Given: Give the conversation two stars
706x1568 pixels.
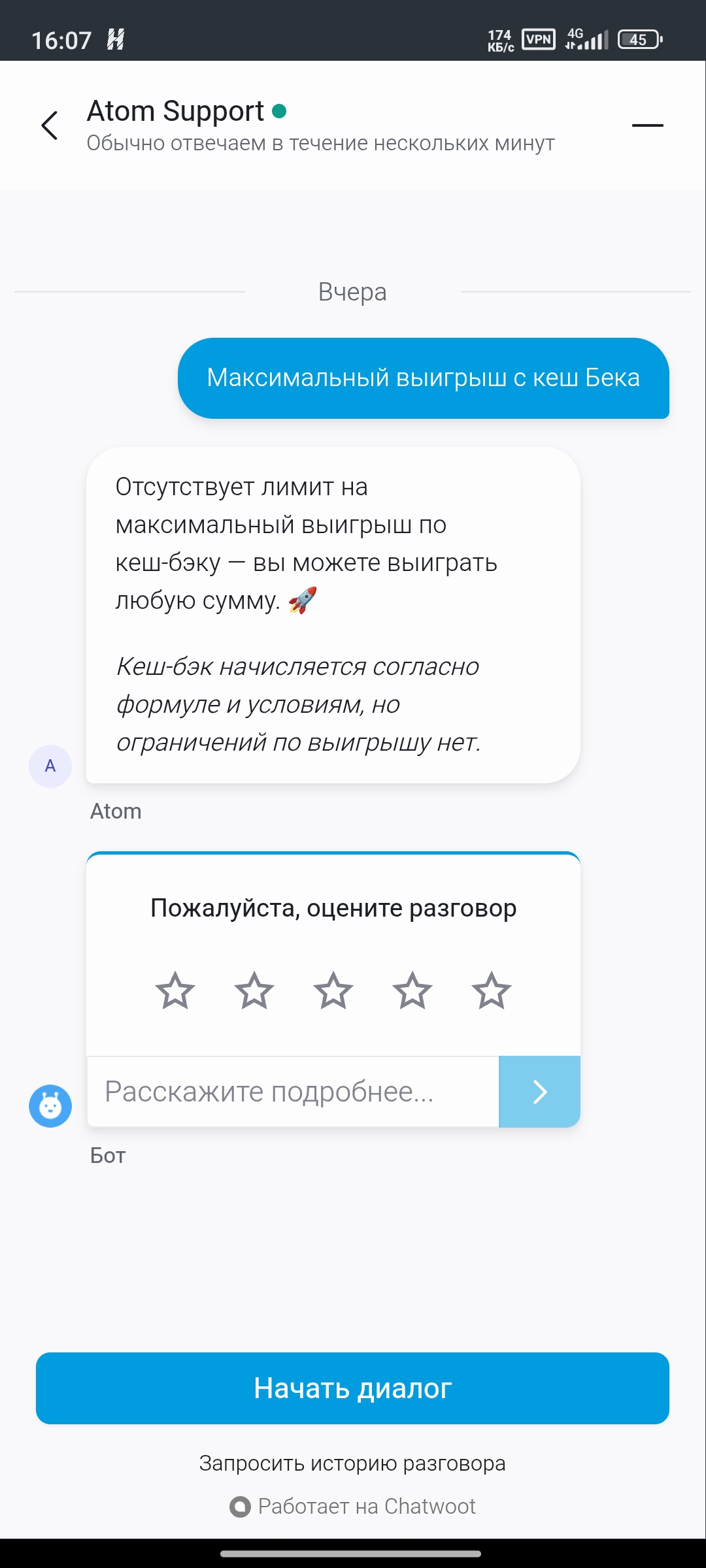Looking at the screenshot, I should pyautogui.click(x=254, y=990).
